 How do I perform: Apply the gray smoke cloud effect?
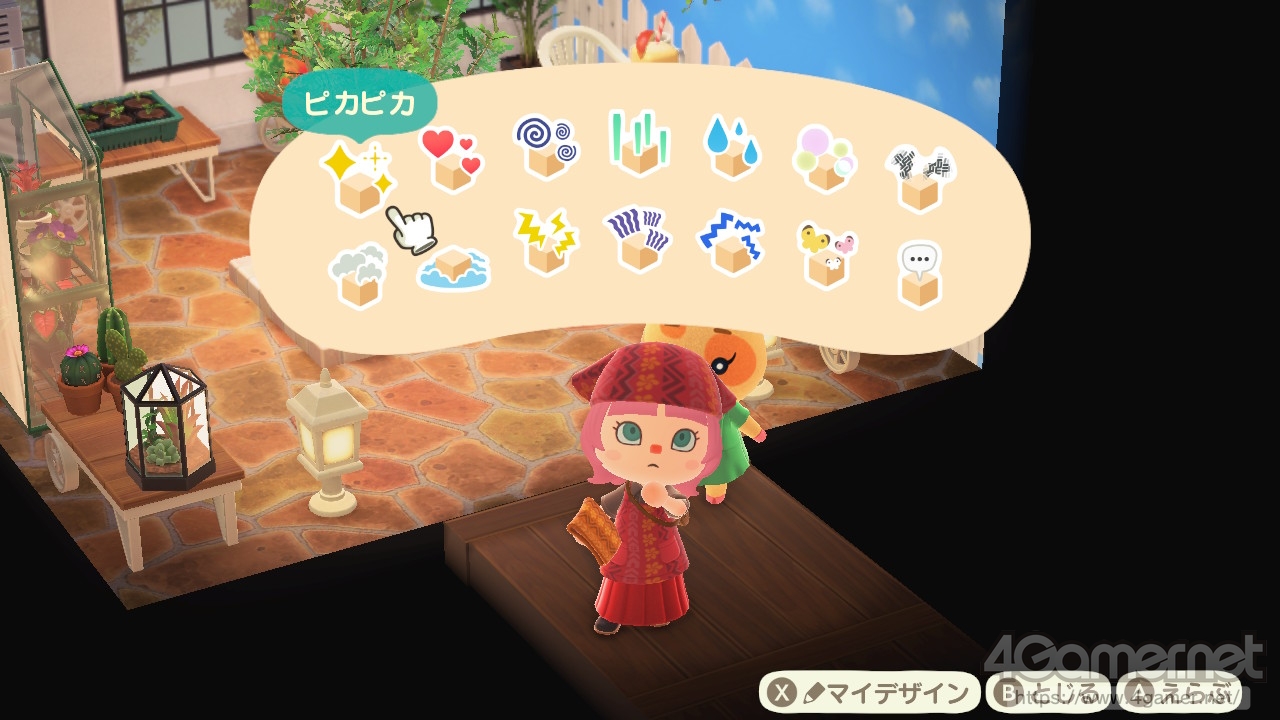tap(358, 274)
